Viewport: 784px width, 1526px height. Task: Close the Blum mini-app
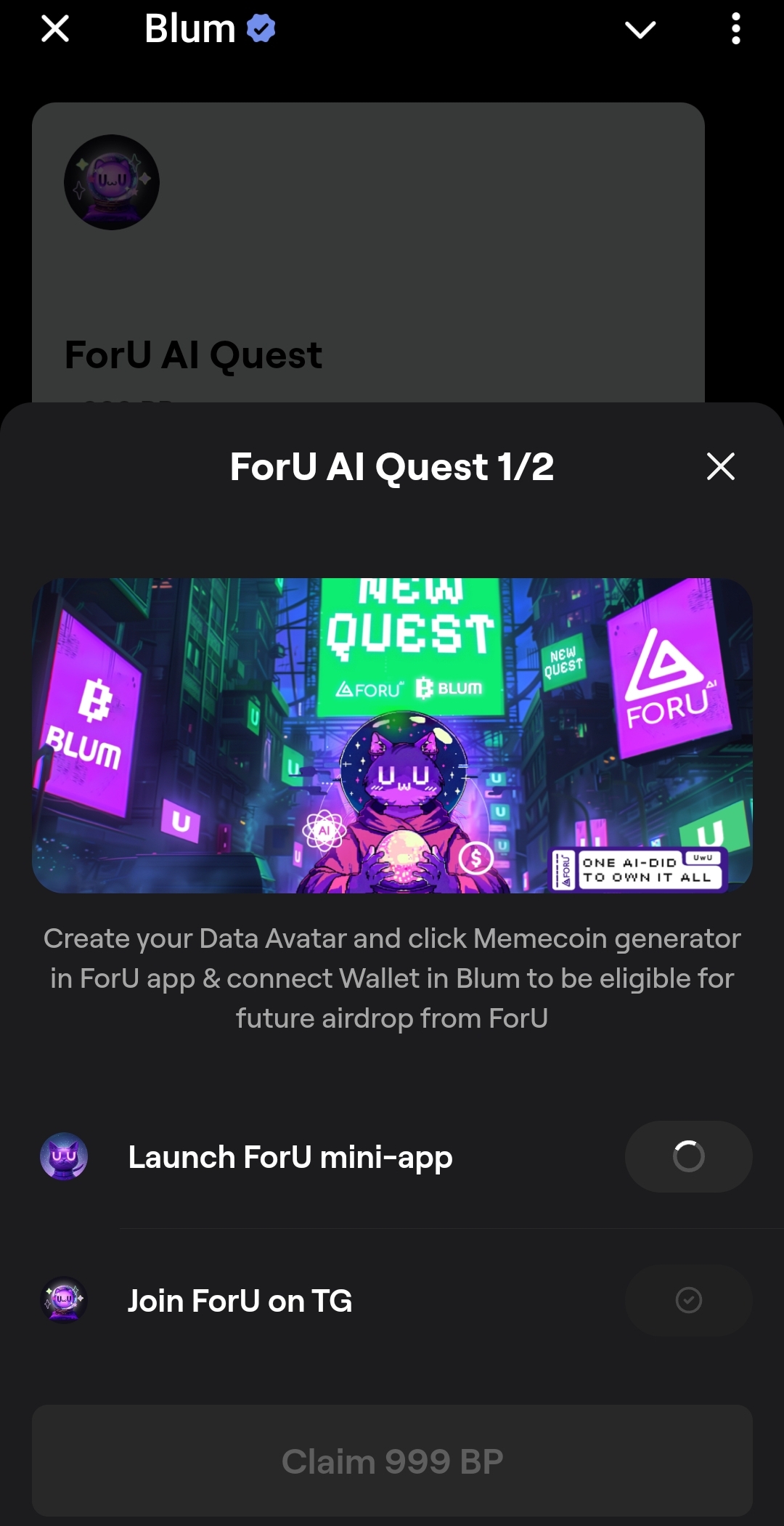55,29
